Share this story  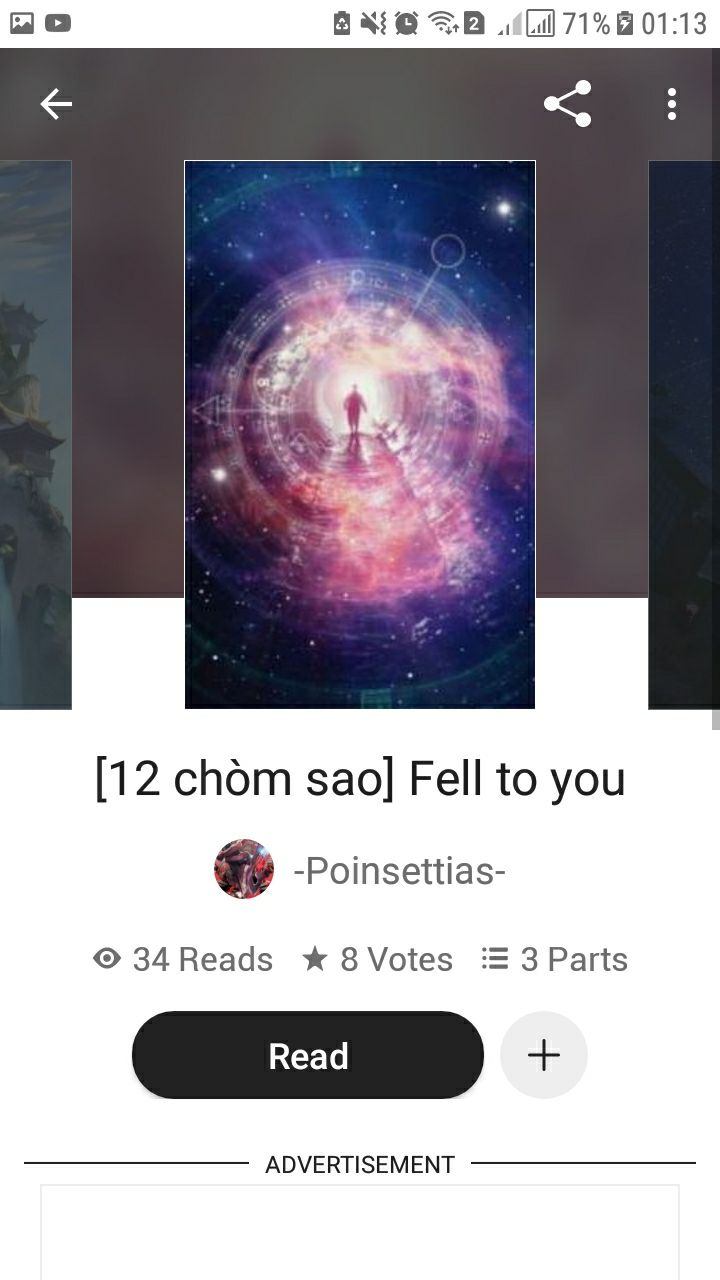tap(567, 104)
